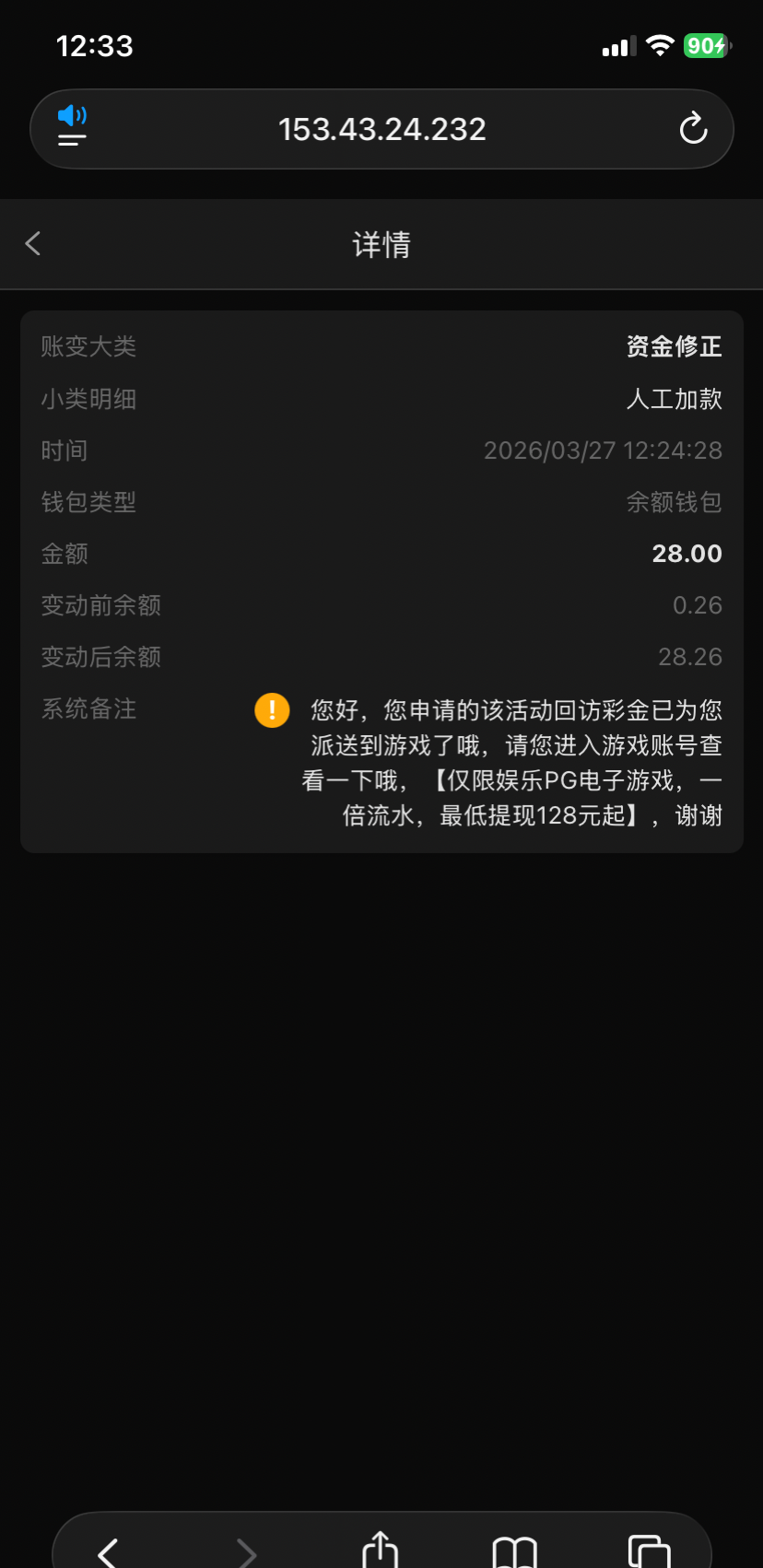This screenshot has height=1568, width=763.
Task: Open the page settings menu icon
Action: tap(72, 128)
